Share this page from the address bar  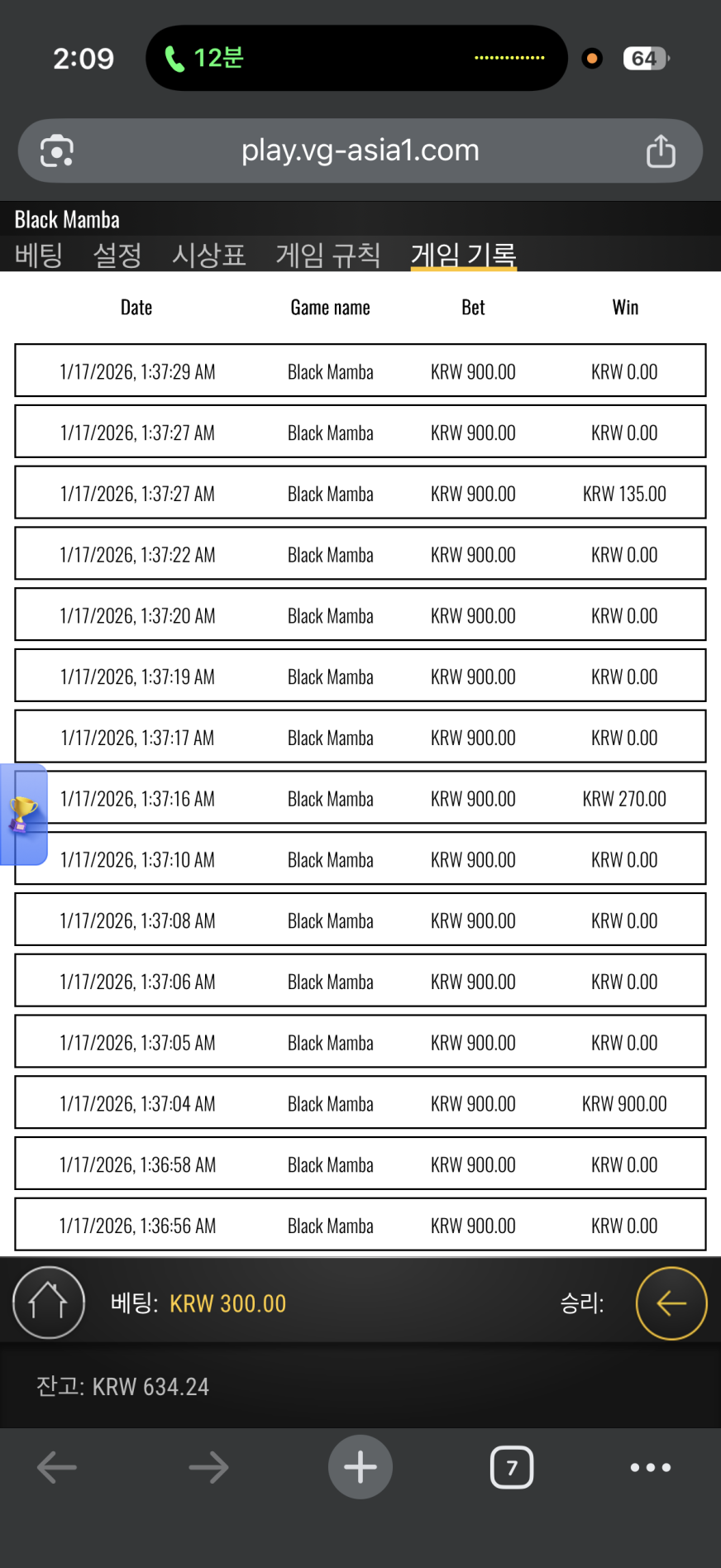(661, 151)
